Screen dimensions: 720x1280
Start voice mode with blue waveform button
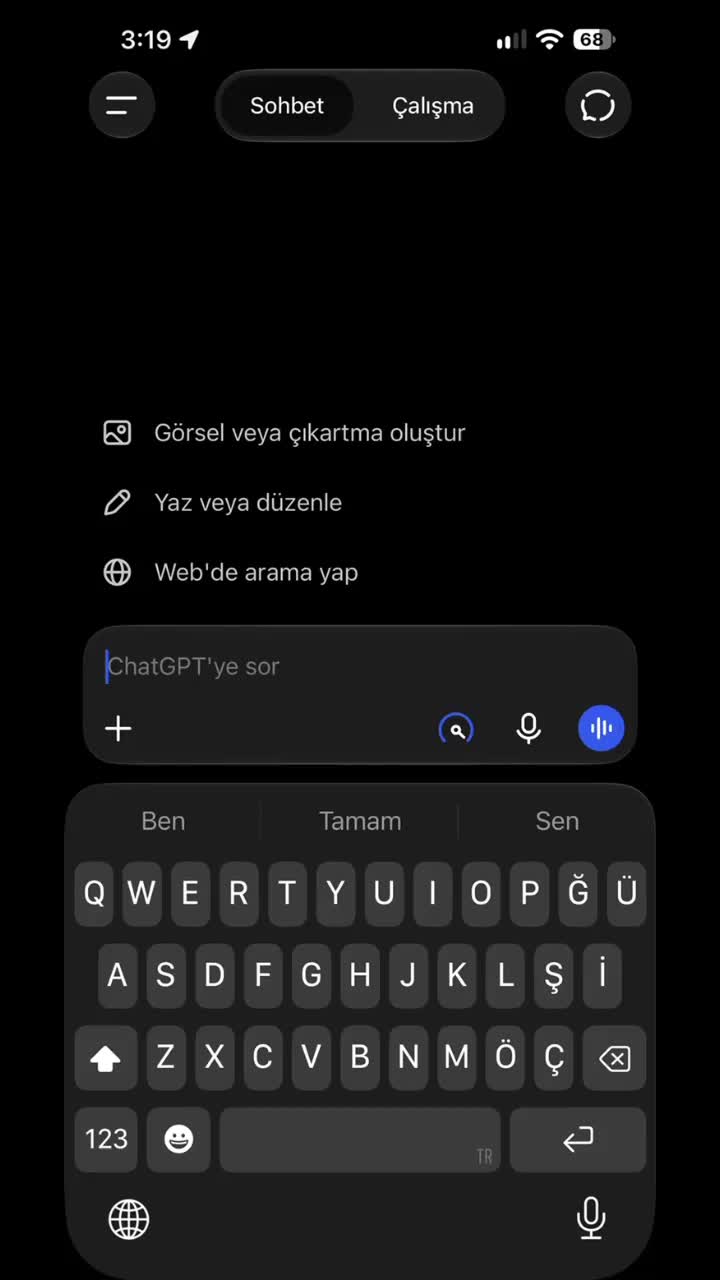click(601, 728)
